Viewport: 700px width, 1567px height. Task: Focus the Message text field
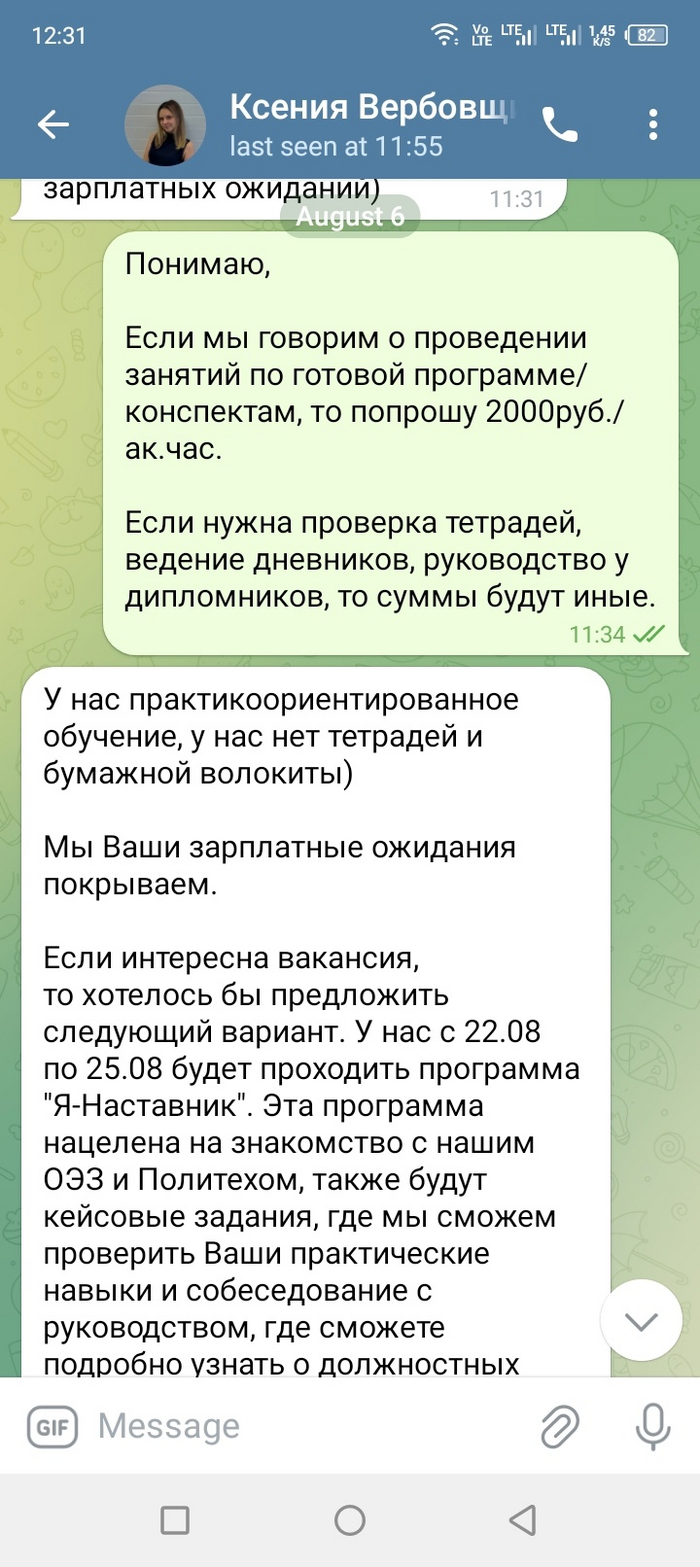pyautogui.click(x=300, y=1426)
